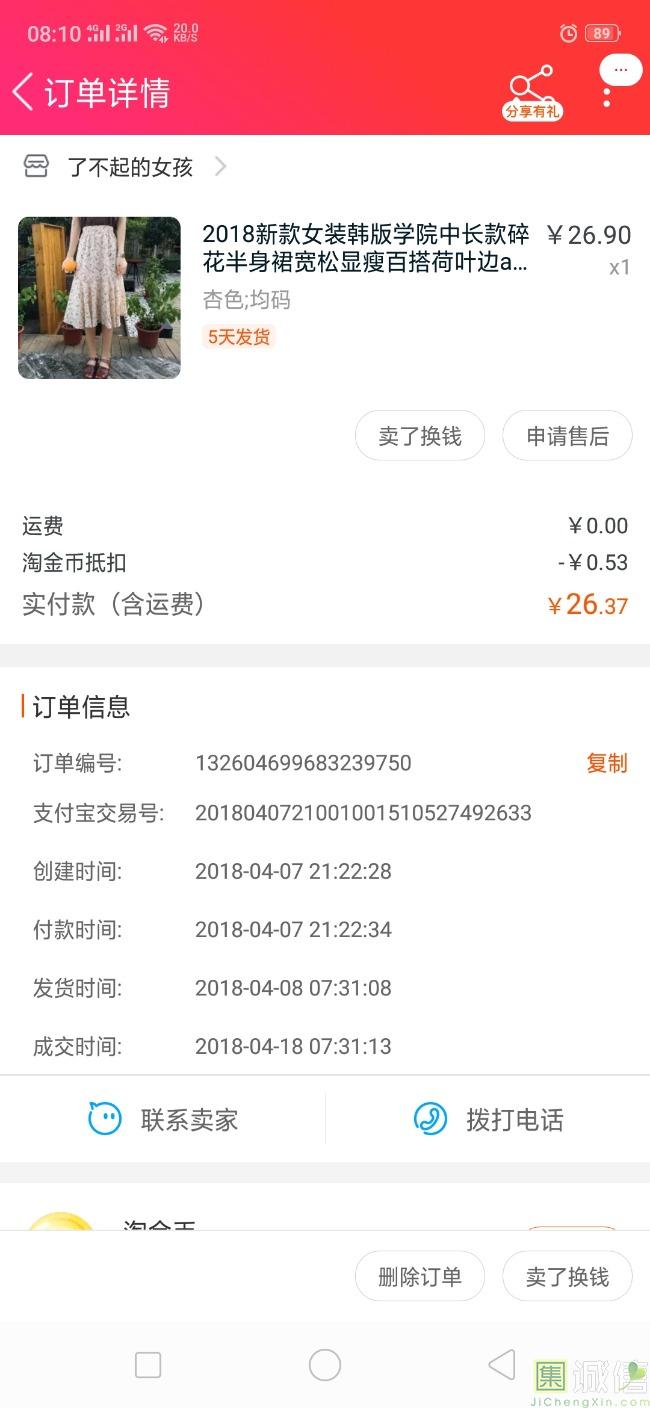Contact the seller via 联系卖家
Viewport: 650px width, 1408px height.
163,1119
